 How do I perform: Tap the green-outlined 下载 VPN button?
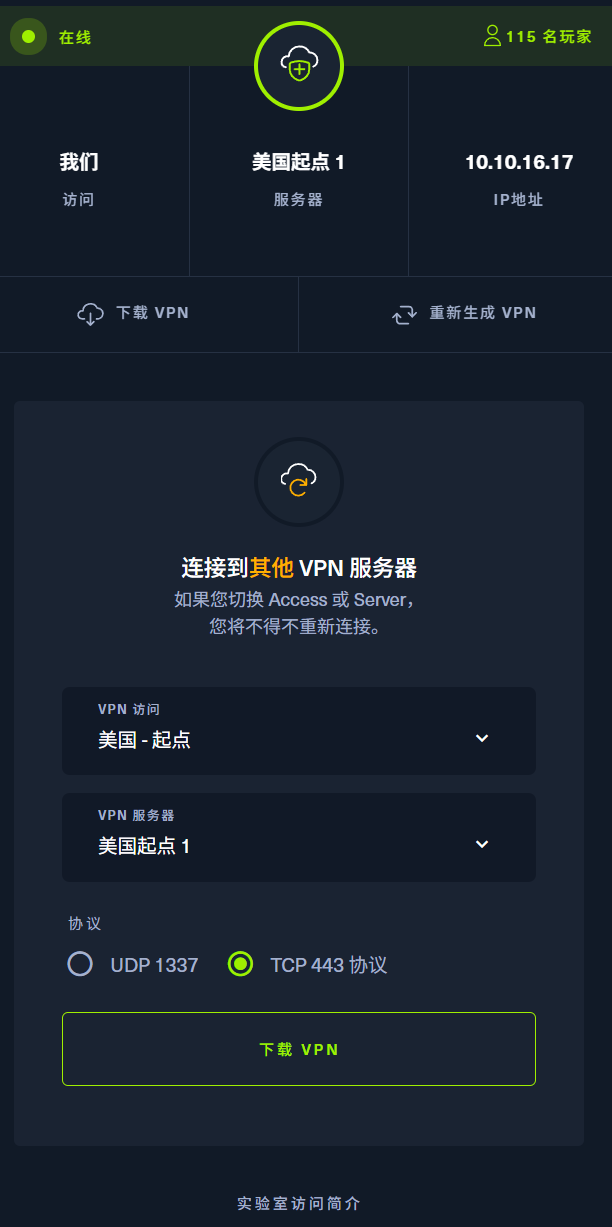click(x=298, y=1048)
